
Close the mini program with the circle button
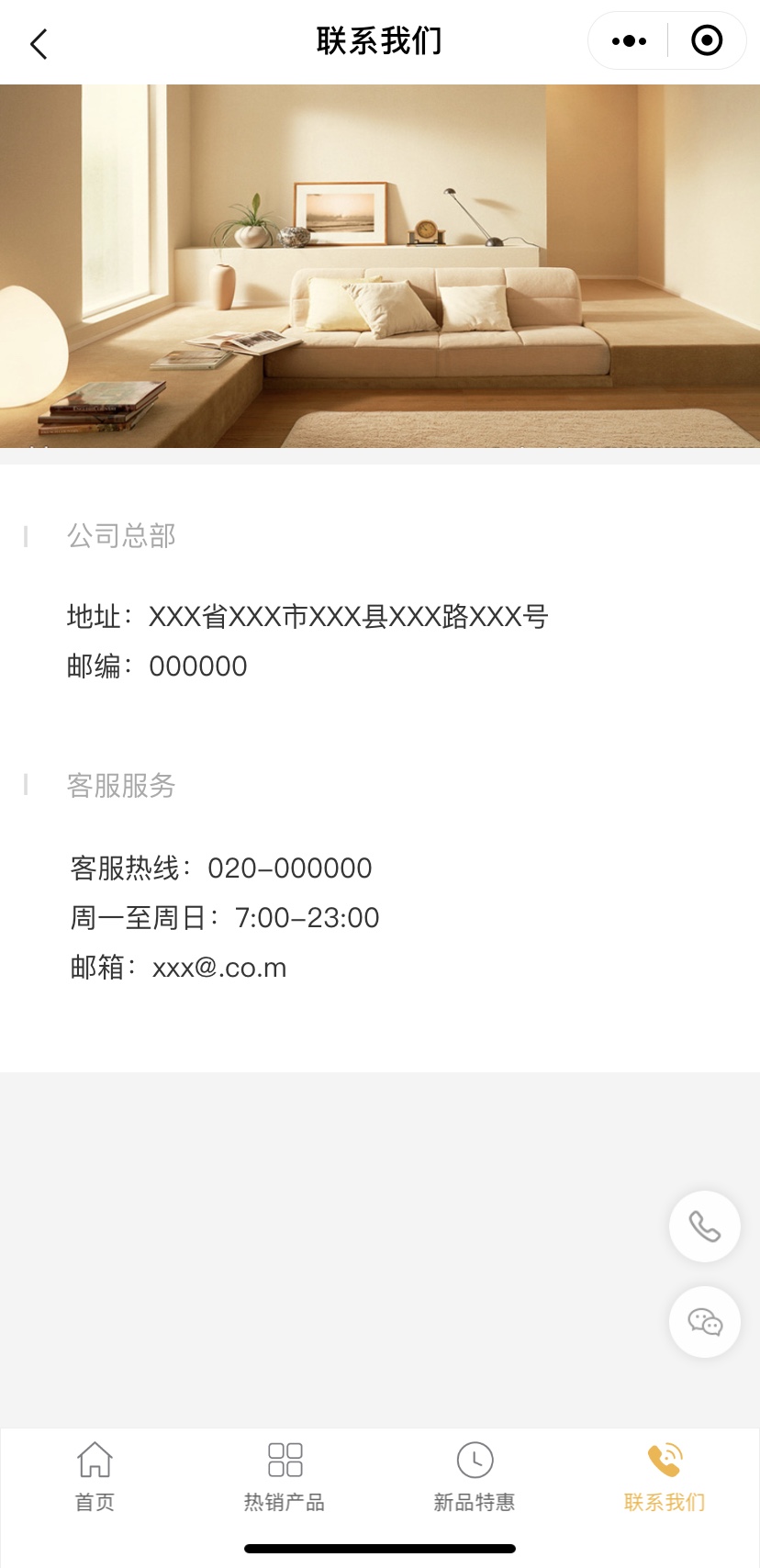click(x=706, y=41)
